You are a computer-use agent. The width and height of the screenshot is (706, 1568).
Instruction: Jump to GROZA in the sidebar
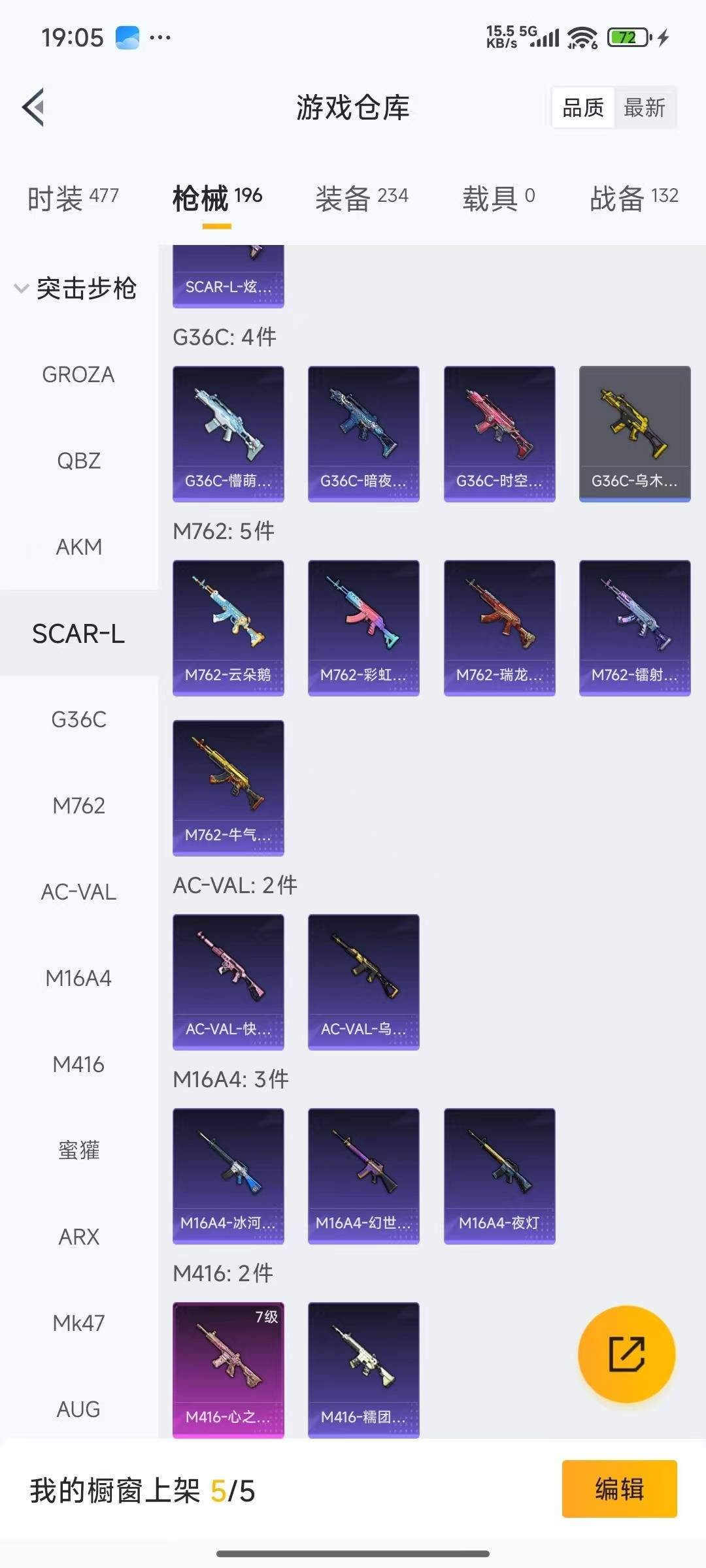(x=78, y=374)
